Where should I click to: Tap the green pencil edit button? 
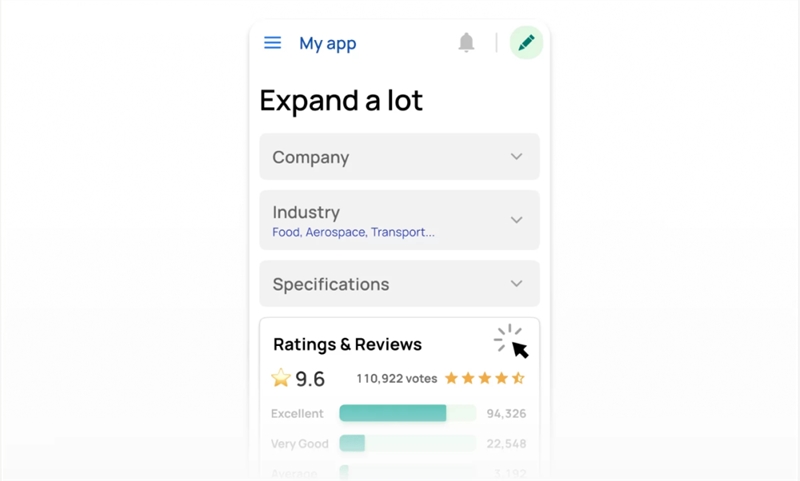pos(526,43)
